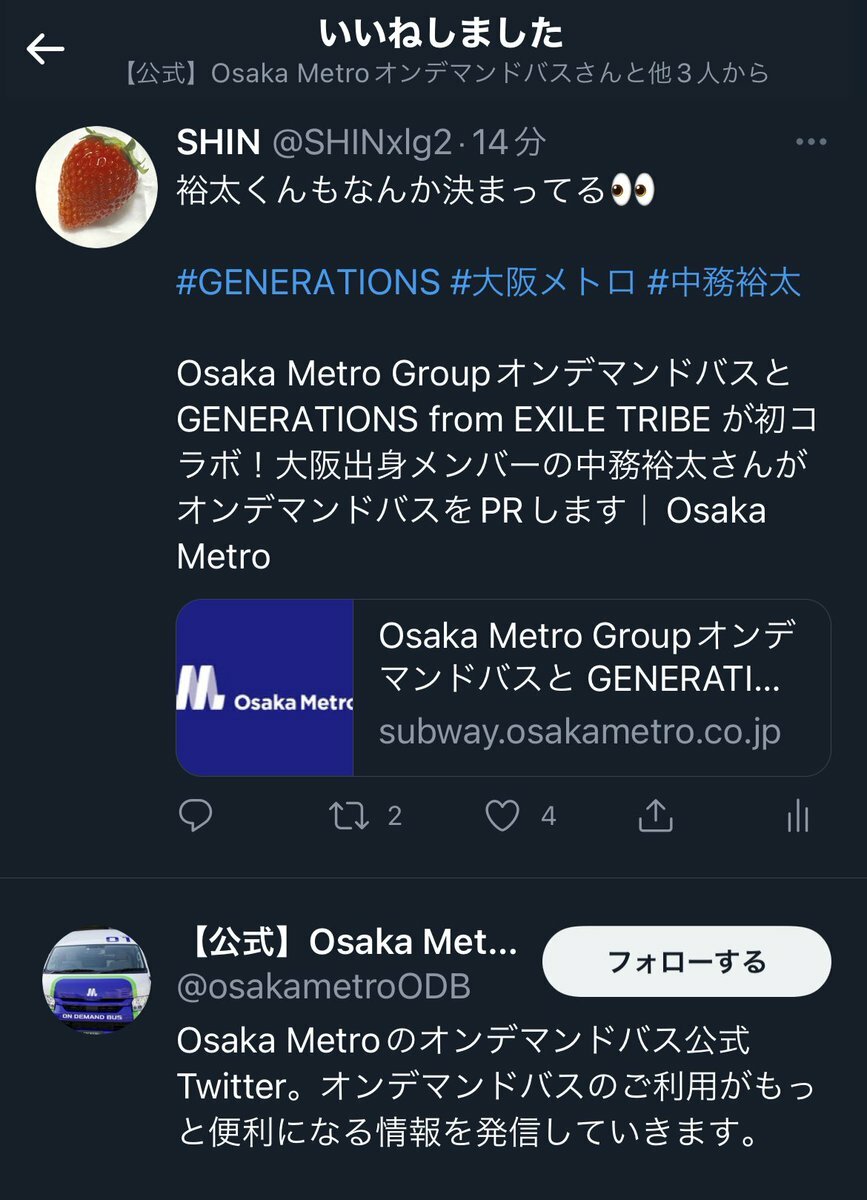Open SHIN's strawberry profile picture
This screenshot has width=867, height=1200.
[97, 187]
